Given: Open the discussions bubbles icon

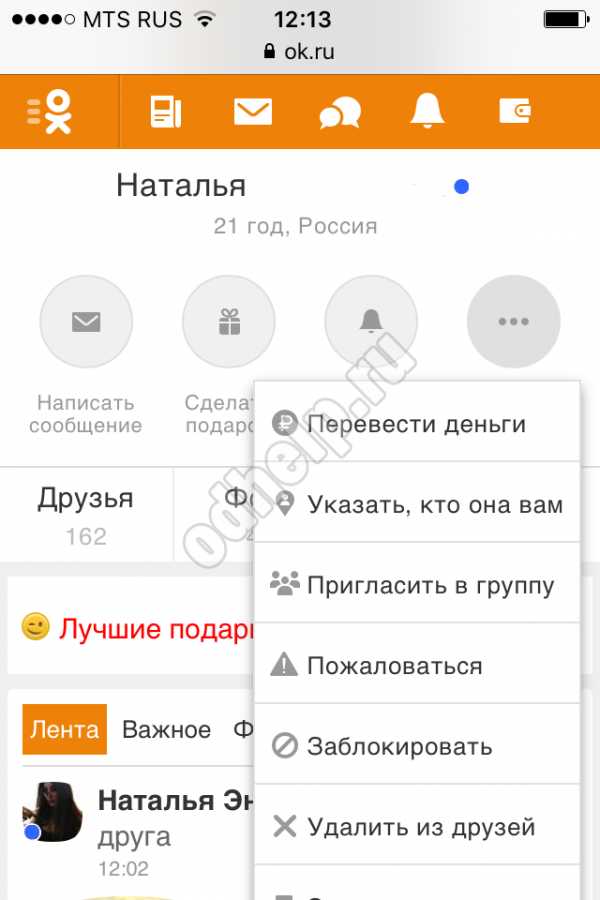Looking at the screenshot, I should click(340, 112).
